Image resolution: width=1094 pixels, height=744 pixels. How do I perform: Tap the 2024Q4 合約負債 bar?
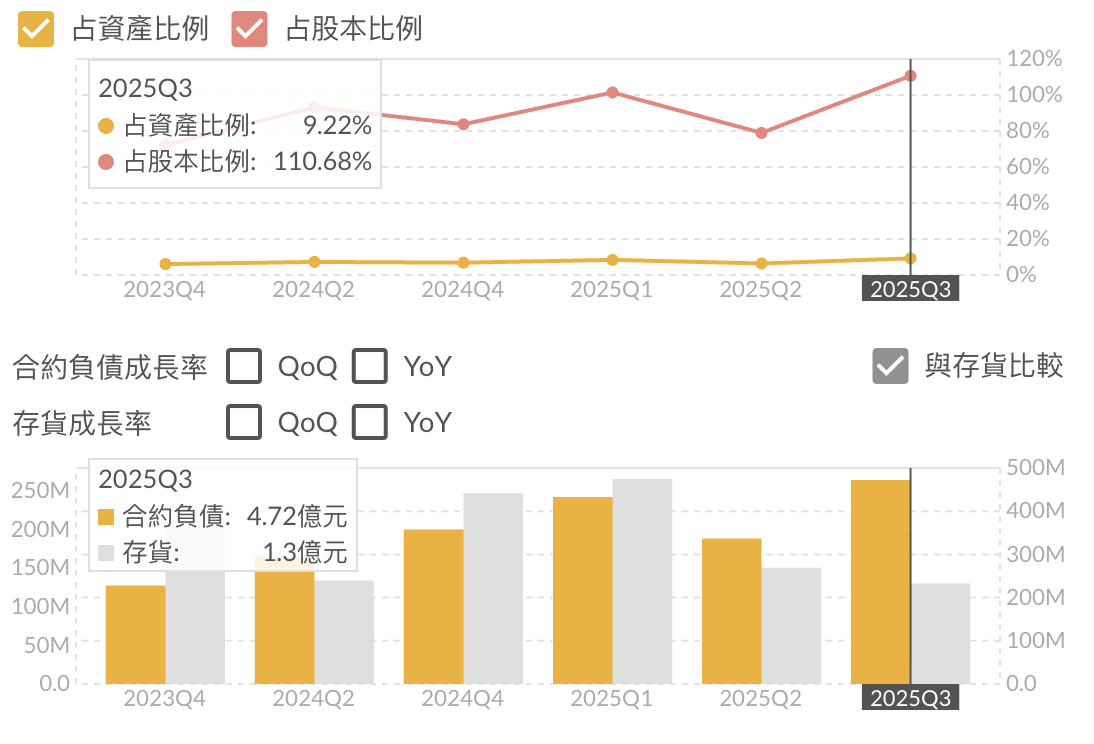click(433, 607)
